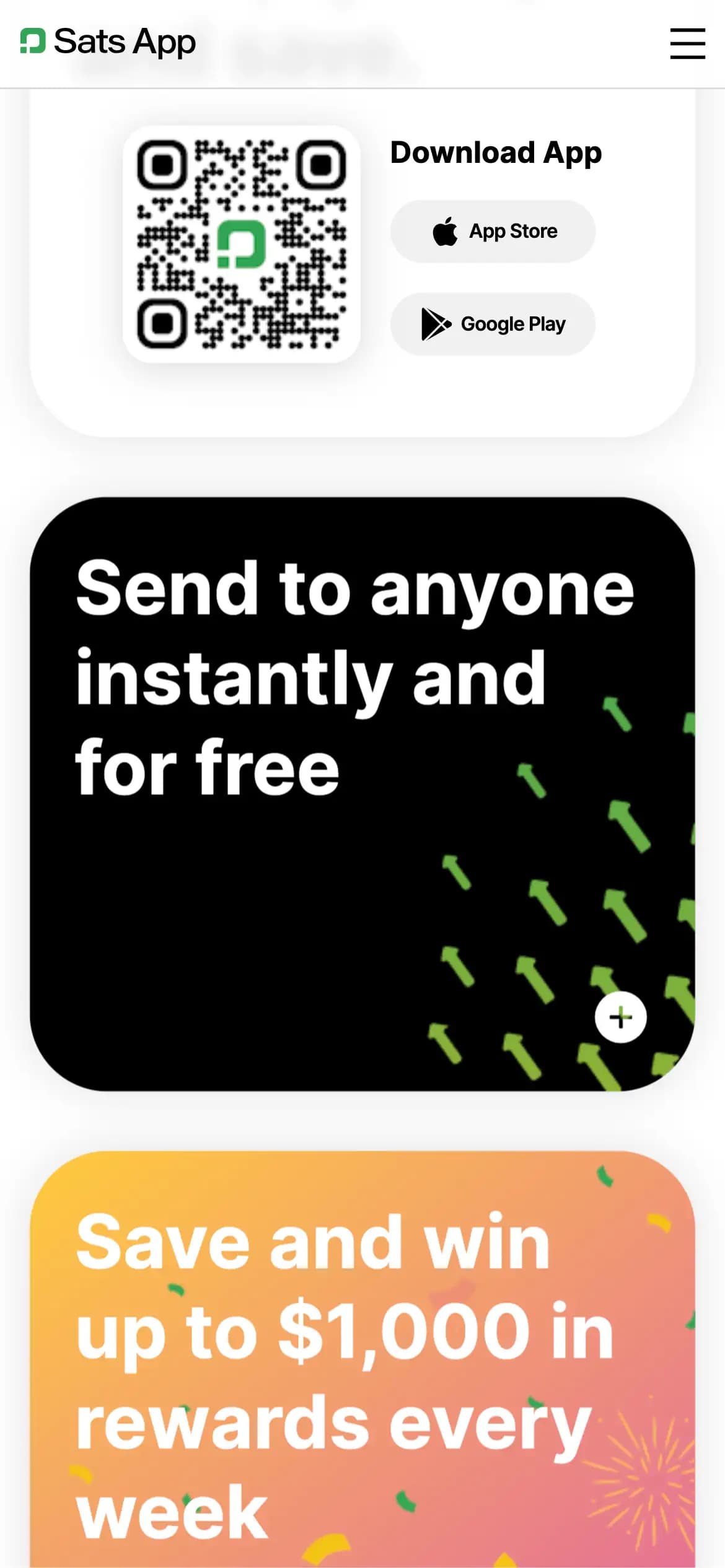Open the hamburger menu
The image size is (725, 1568).
click(687, 43)
